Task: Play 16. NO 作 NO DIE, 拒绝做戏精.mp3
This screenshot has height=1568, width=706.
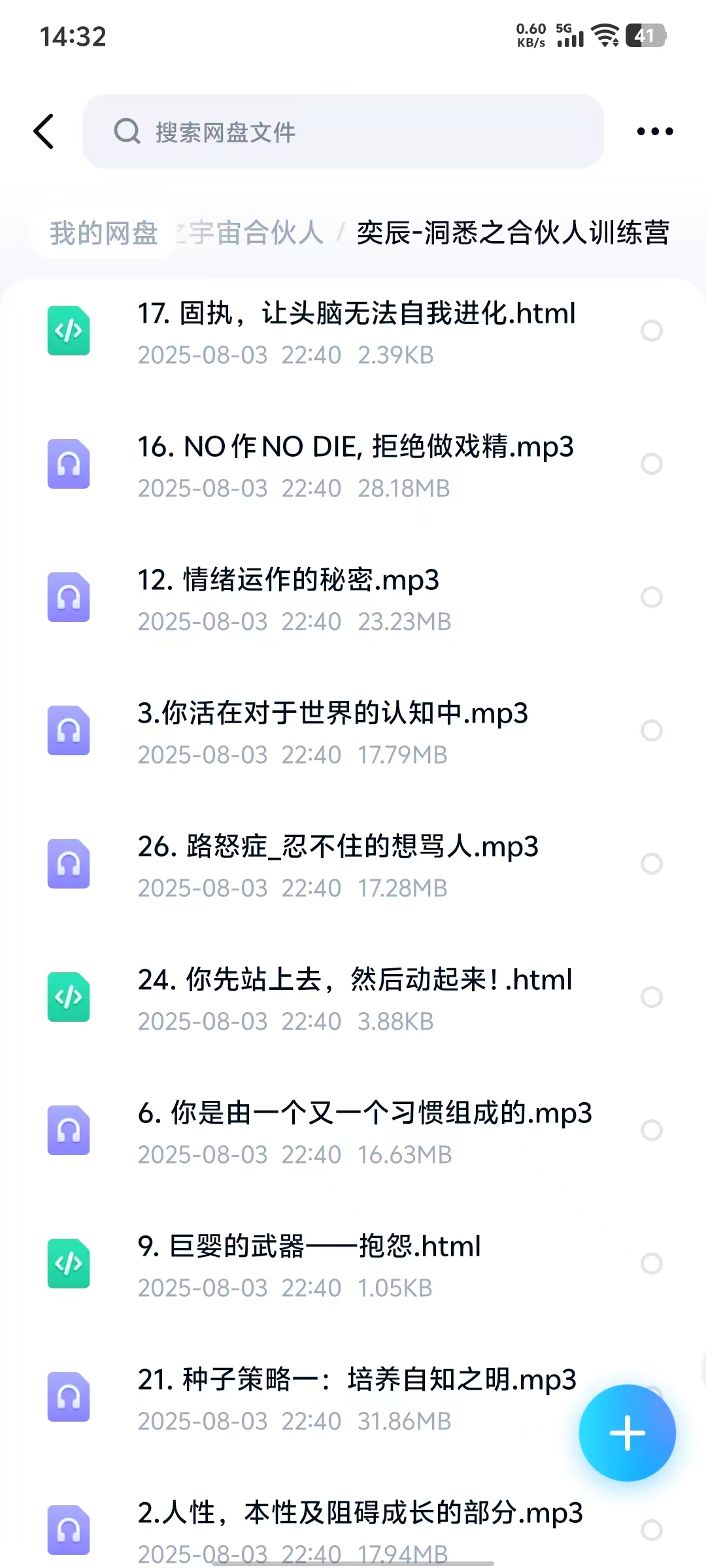Action: (x=355, y=447)
